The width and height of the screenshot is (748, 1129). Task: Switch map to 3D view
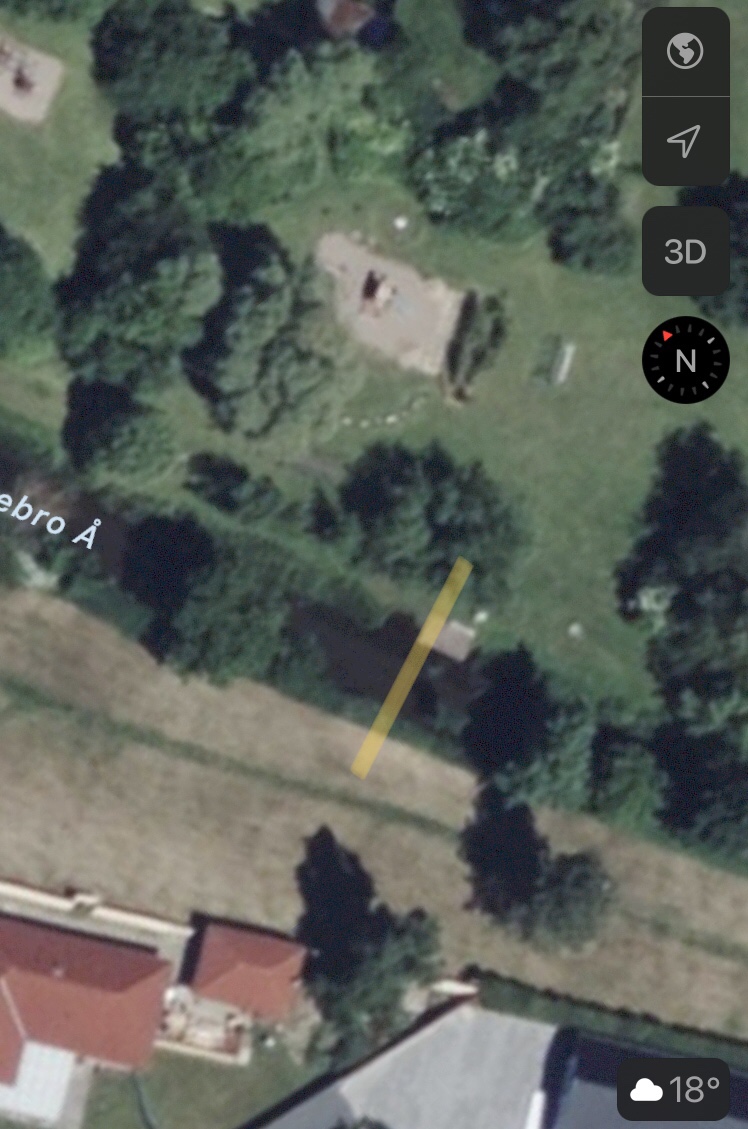(685, 251)
